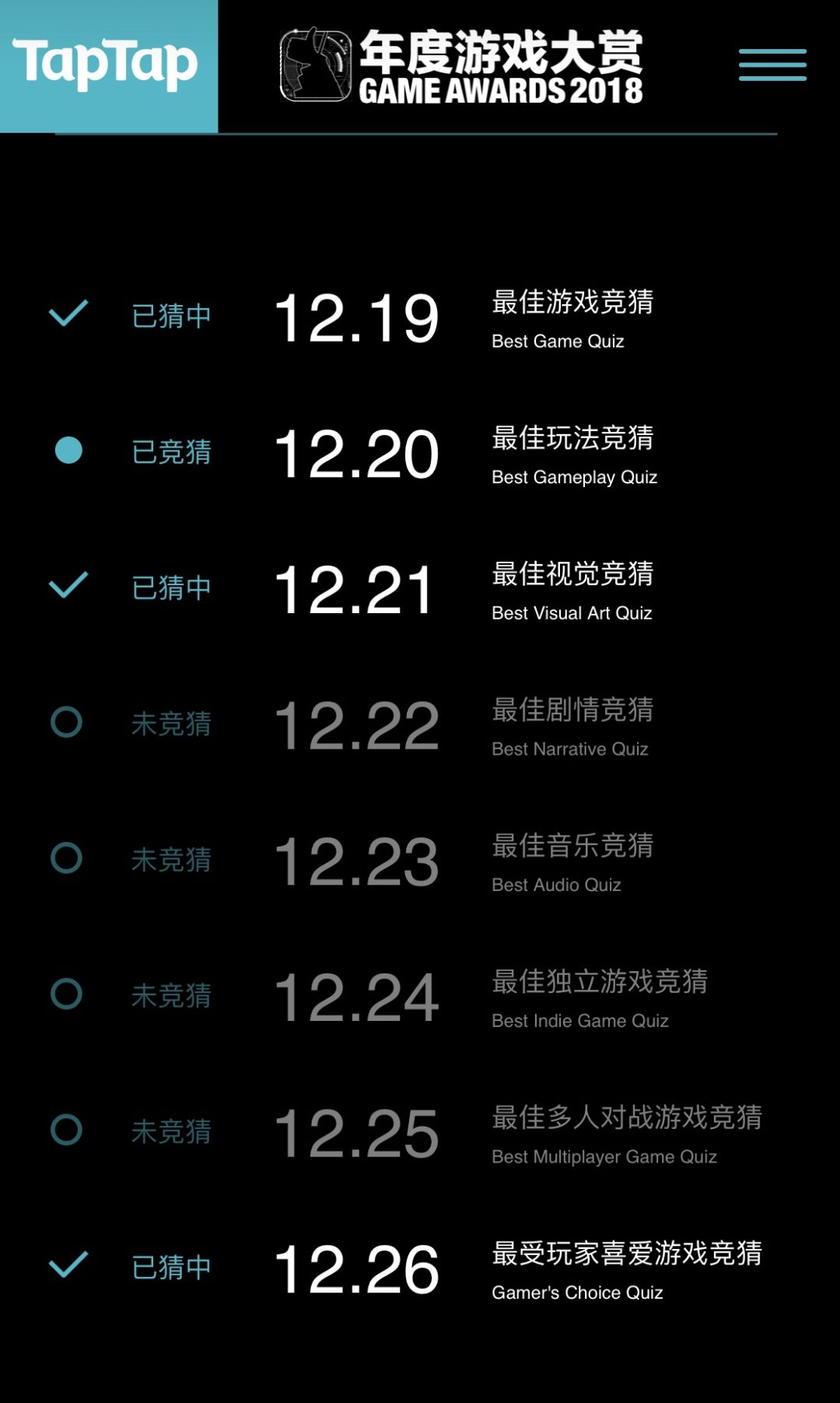Open the Best Gameplay Quiz entry

pos(574,456)
